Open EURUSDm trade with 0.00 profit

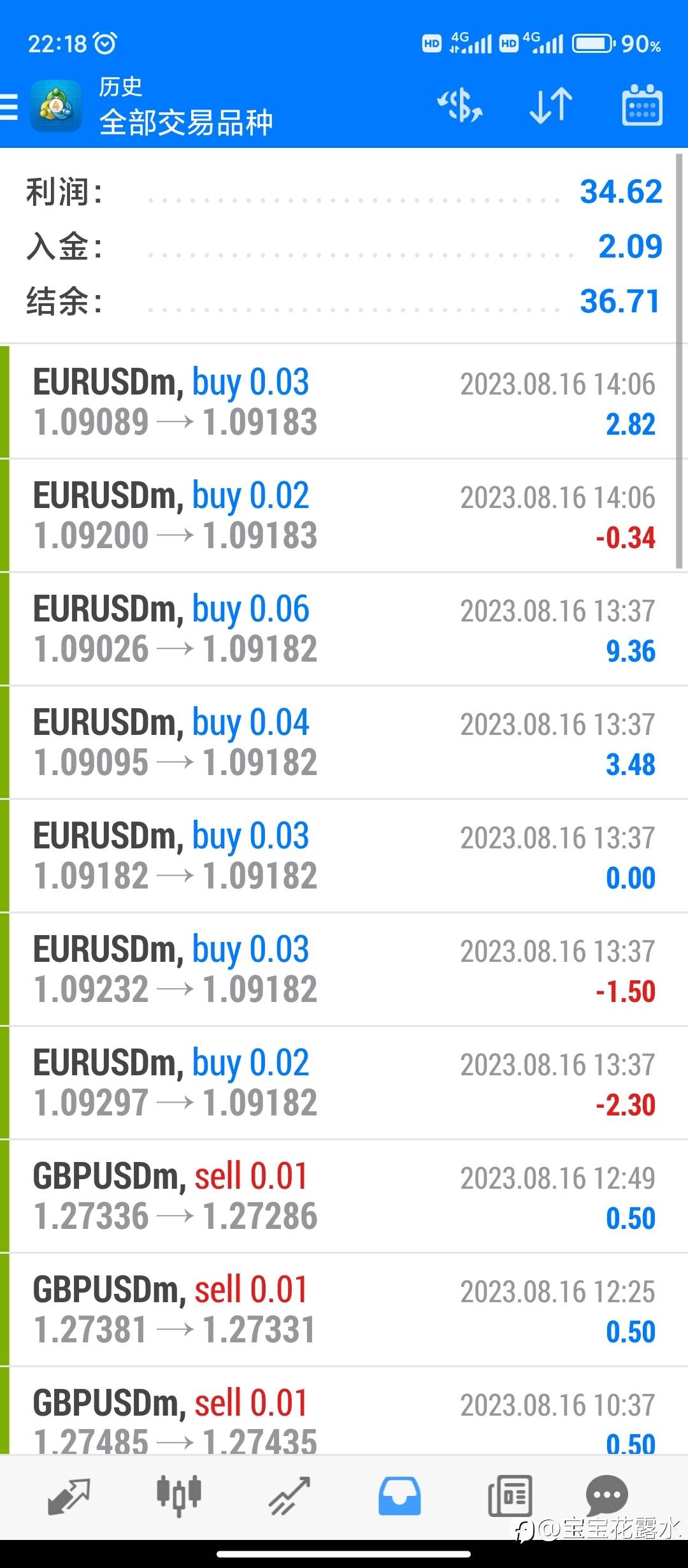(344, 856)
